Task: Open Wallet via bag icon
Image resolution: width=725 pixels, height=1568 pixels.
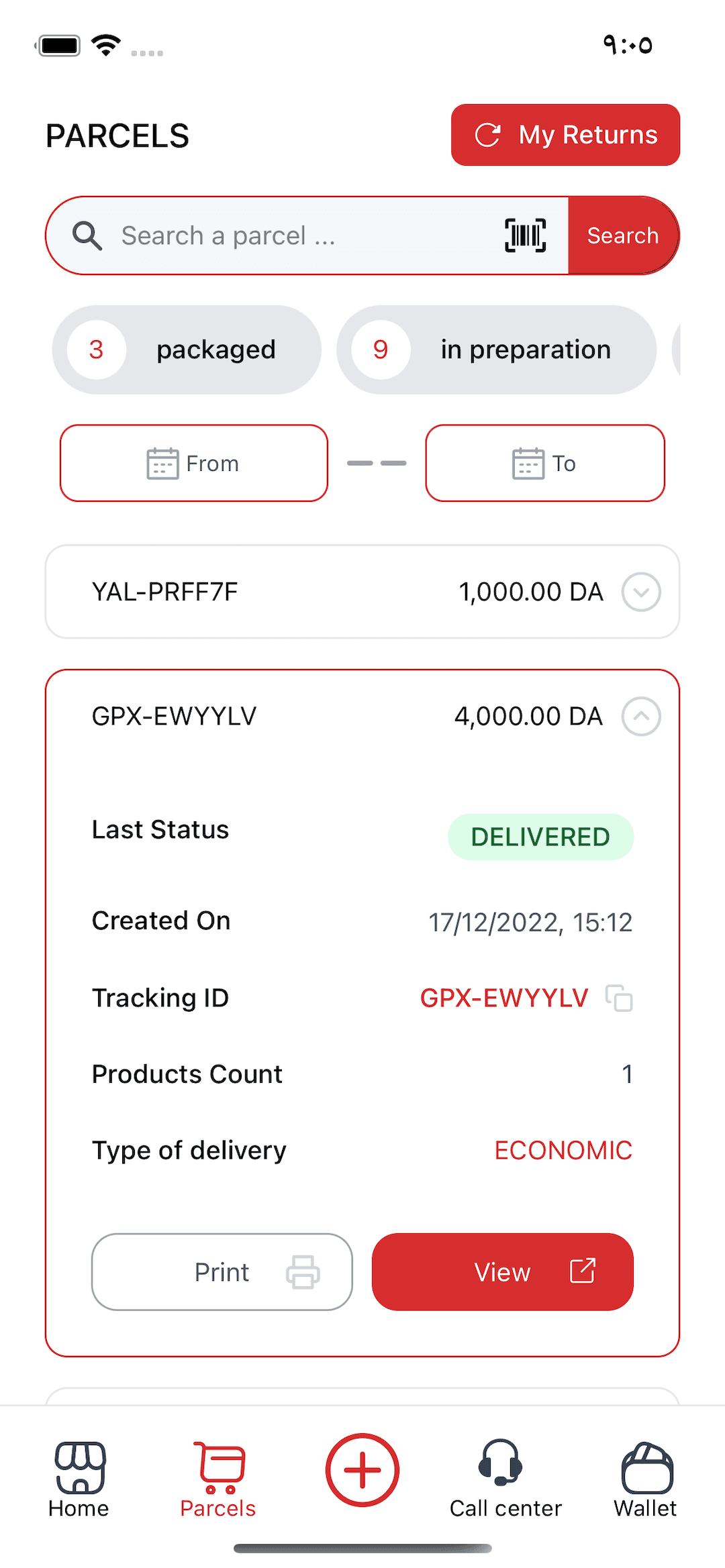Action: click(x=644, y=1467)
